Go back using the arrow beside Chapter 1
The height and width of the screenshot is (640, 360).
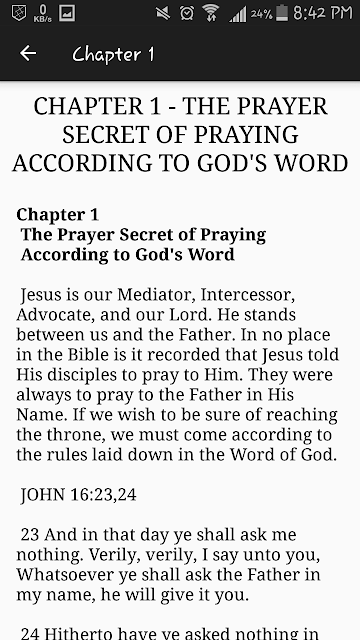tap(28, 53)
